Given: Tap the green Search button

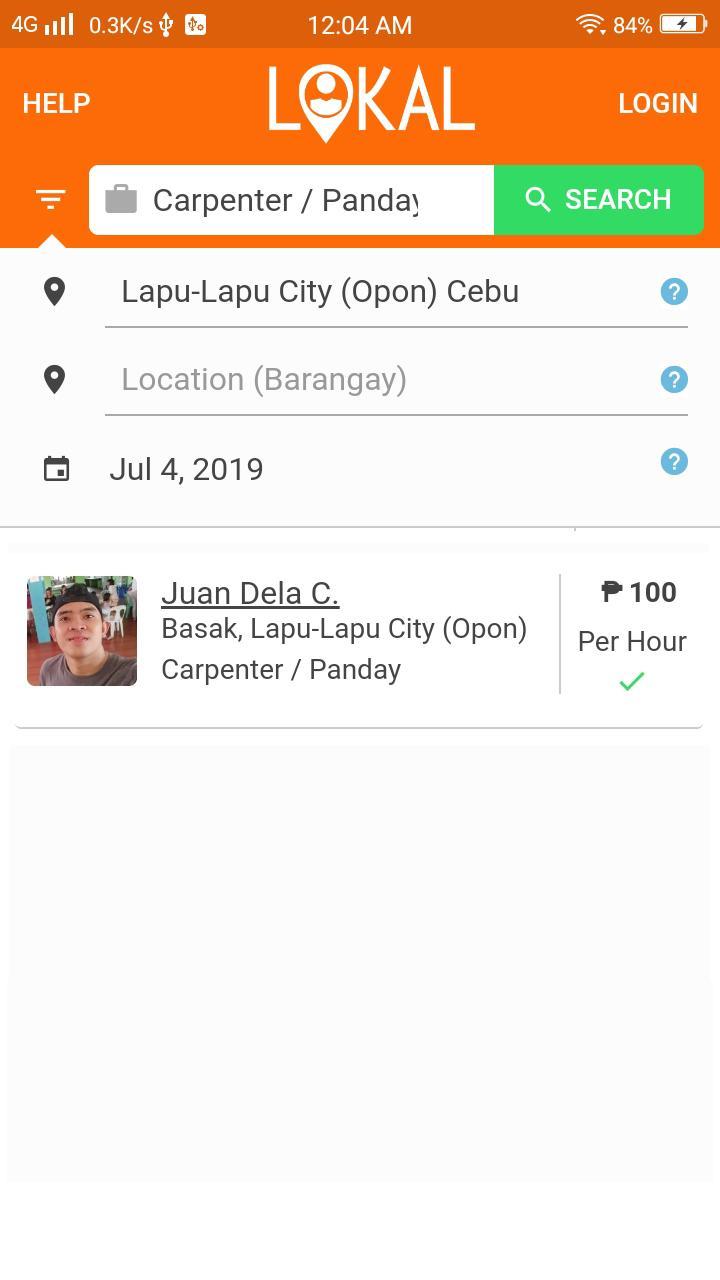Looking at the screenshot, I should pyautogui.click(x=599, y=200).
